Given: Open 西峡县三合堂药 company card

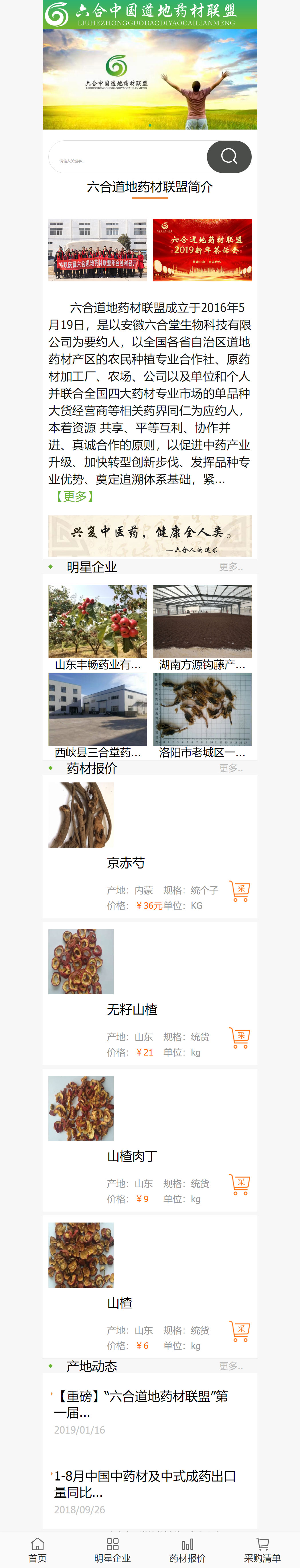Looking at the screenshot, I should pyautogui.click(x=98, y=715).
